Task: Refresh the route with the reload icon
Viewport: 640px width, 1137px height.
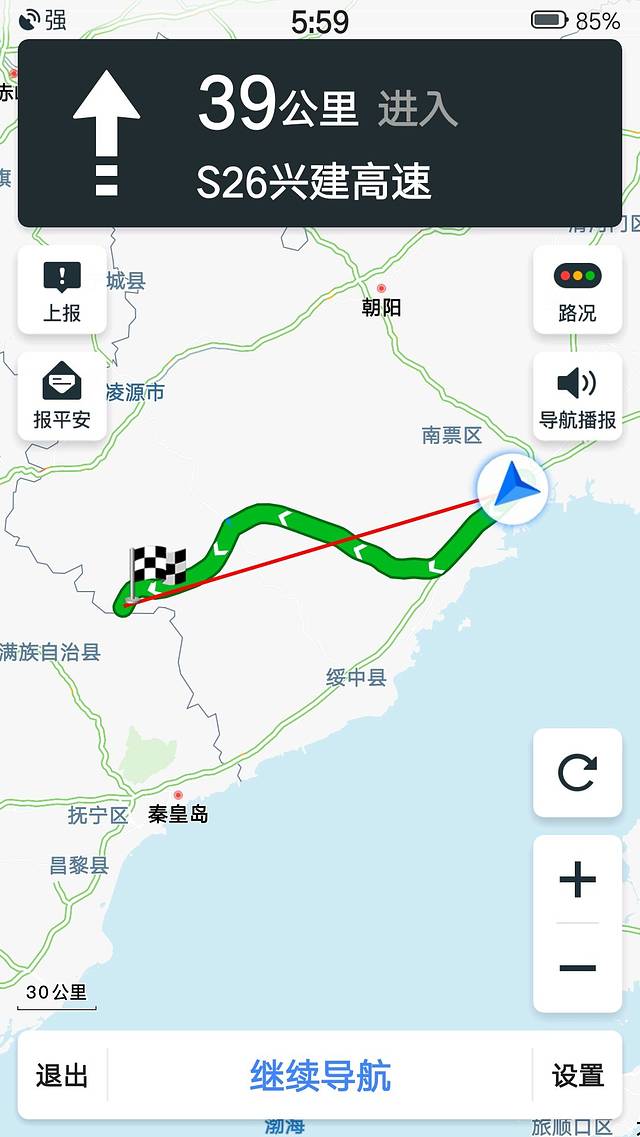Action: click(x=578, y=773)
